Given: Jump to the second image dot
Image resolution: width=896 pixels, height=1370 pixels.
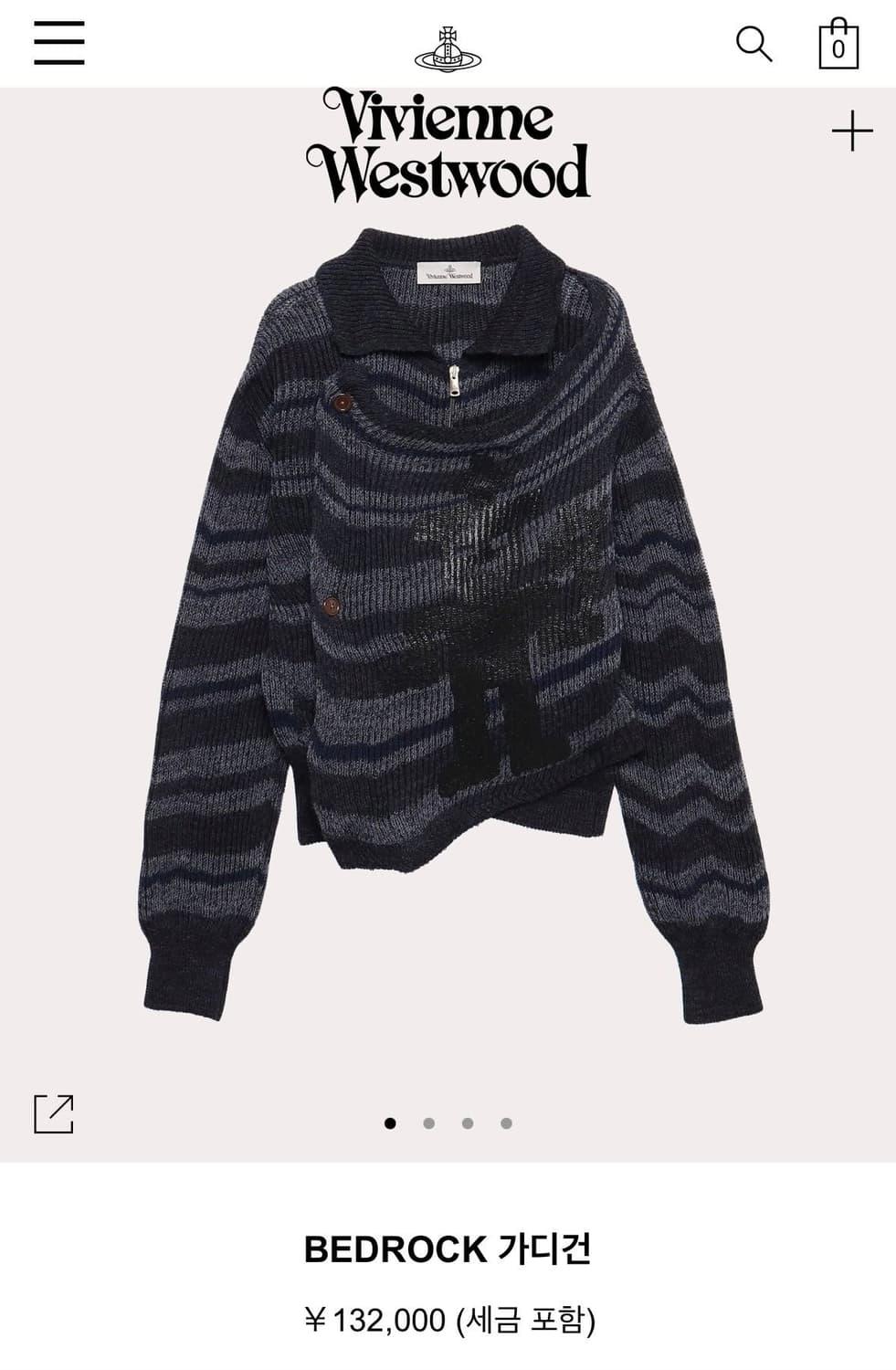Looking at the screenshot, I should point(429,1123).
